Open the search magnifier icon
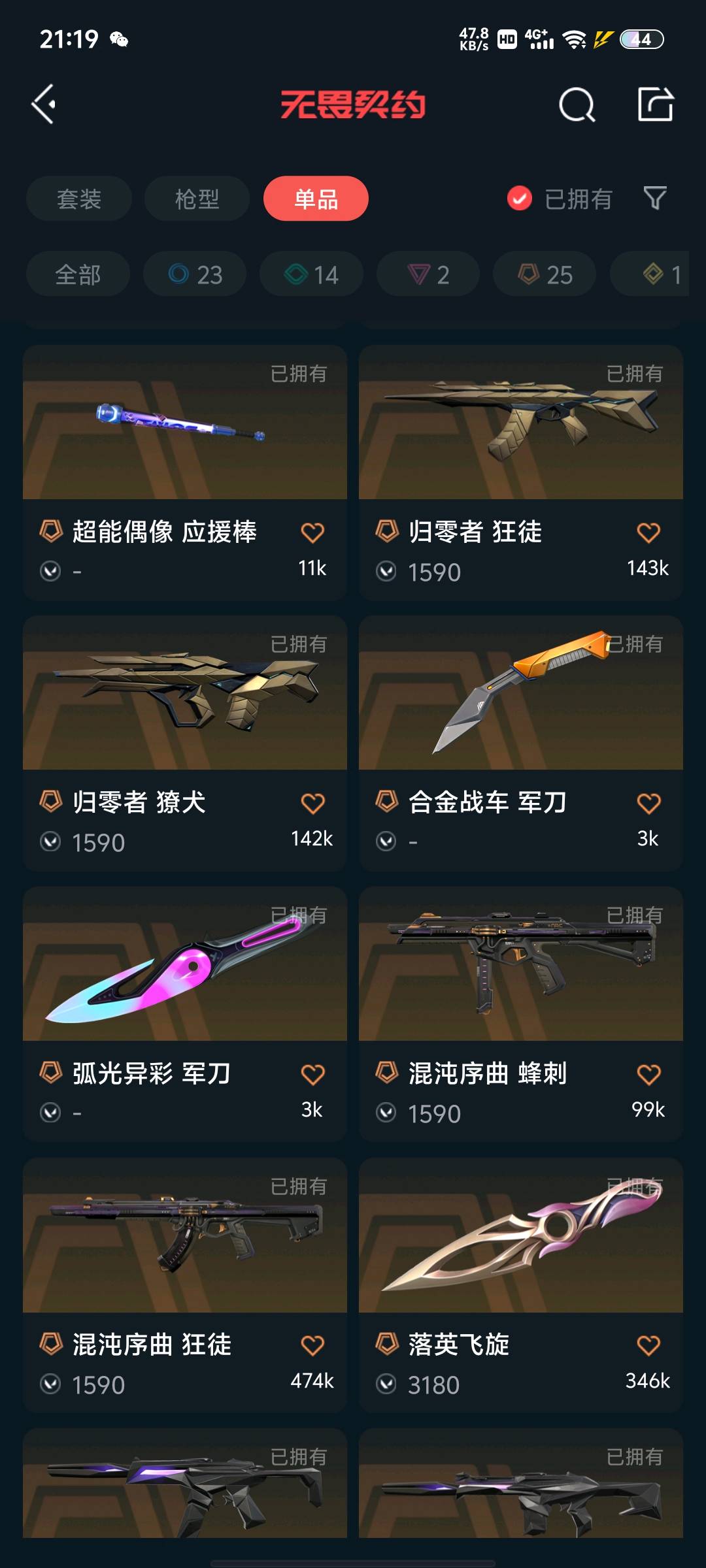 (577, 105)
